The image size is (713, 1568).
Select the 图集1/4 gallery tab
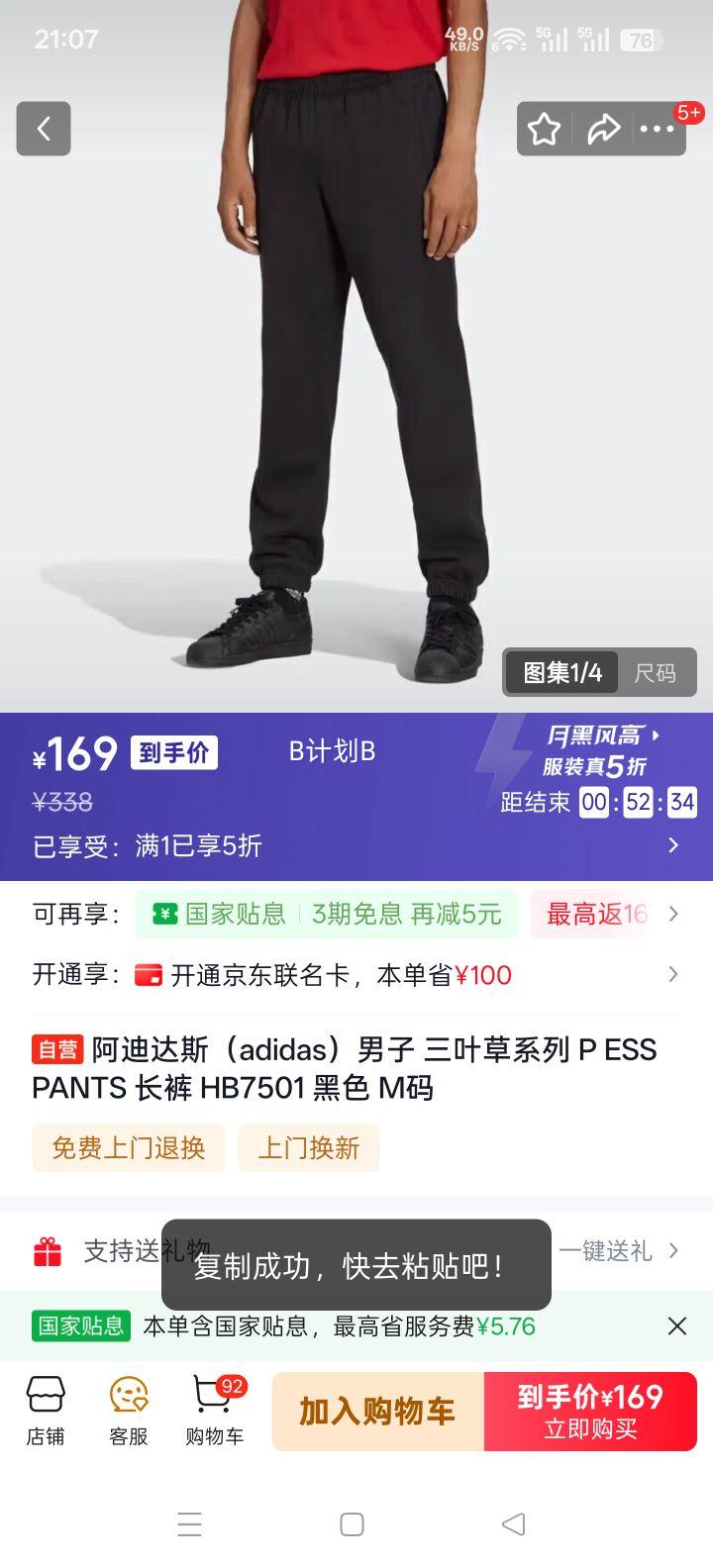tap(561, 672)
